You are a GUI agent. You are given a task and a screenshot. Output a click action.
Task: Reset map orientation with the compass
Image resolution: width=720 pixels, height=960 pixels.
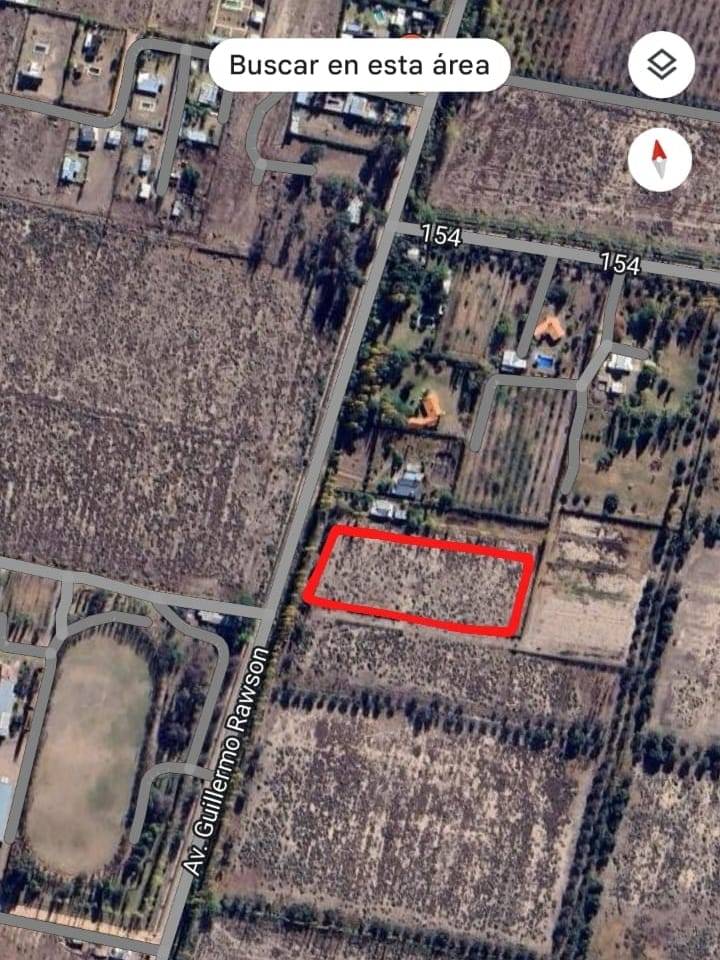pyautogui.click(x=660, y=160)
